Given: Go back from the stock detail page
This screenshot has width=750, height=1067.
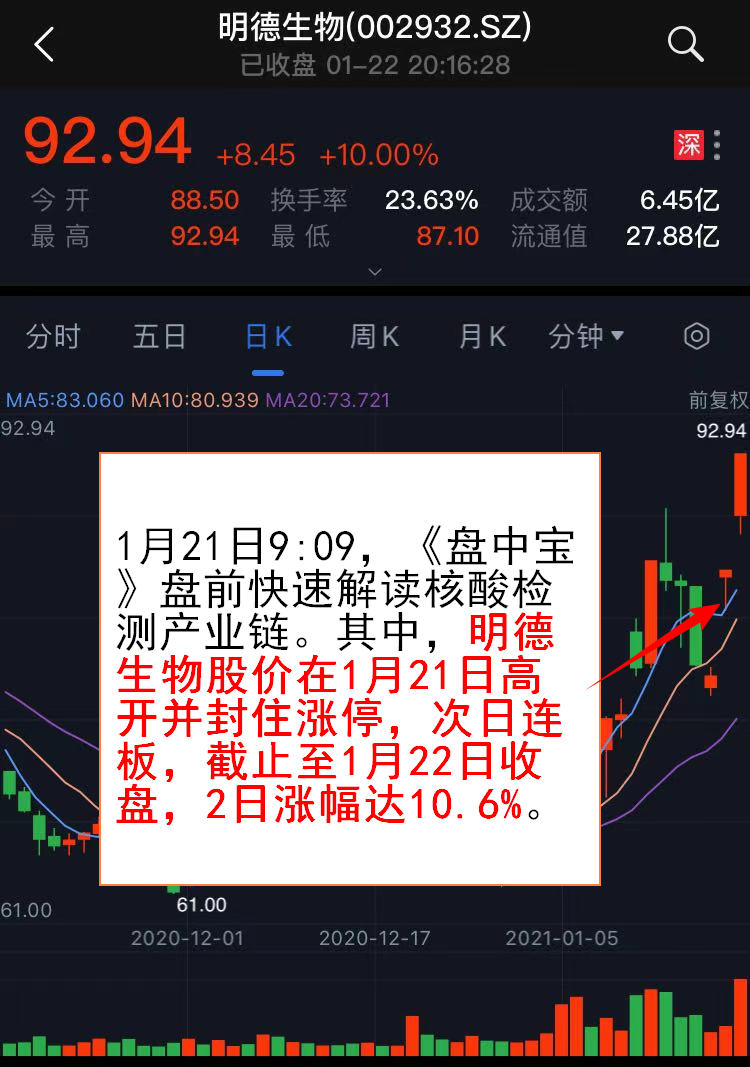Looking at the screenshot, I should [43, 45].
